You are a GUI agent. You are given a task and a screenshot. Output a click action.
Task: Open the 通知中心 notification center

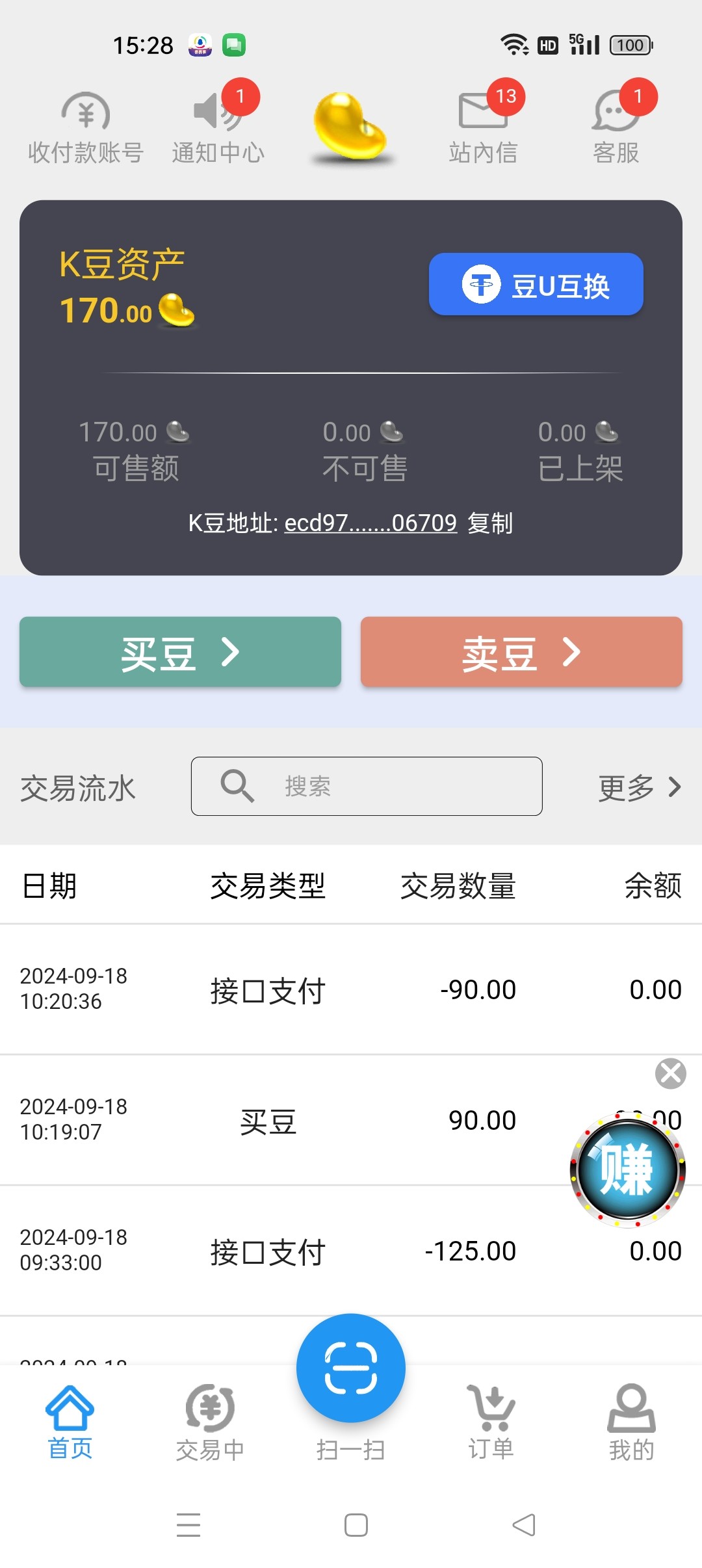(218, 128)
